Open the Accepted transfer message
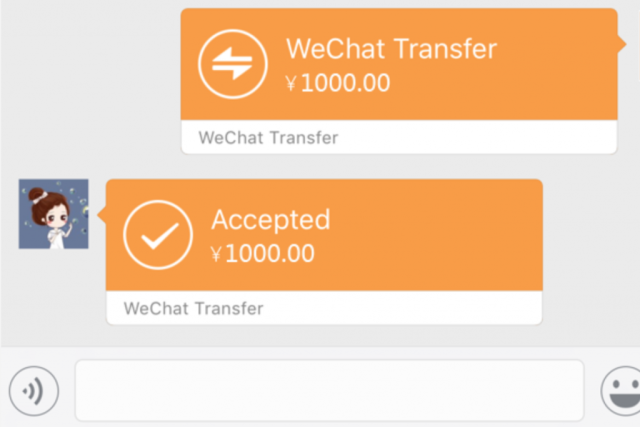 pos(323,237)
